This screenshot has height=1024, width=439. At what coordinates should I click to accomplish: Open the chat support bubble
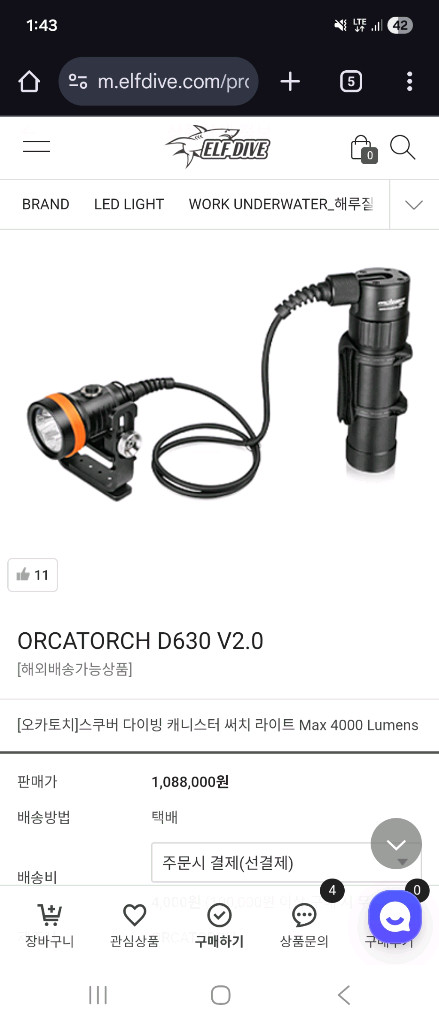(395, 916)
